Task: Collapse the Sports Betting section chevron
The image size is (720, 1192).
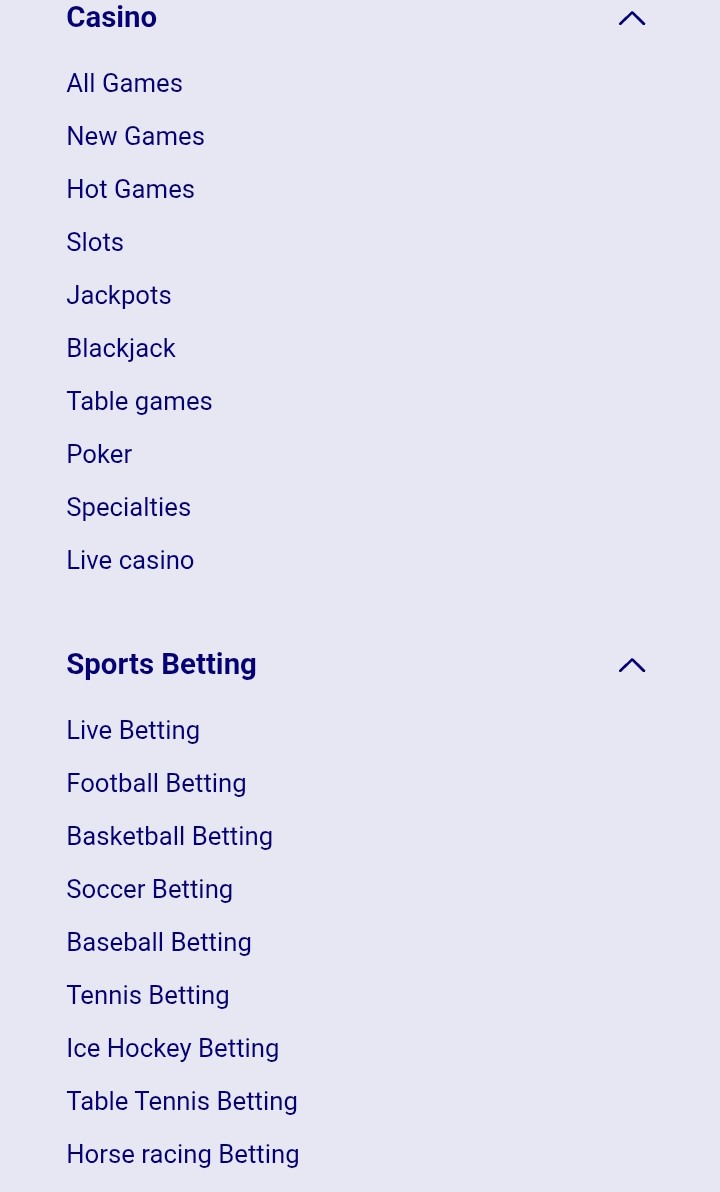Action: (x=632, y=665)
